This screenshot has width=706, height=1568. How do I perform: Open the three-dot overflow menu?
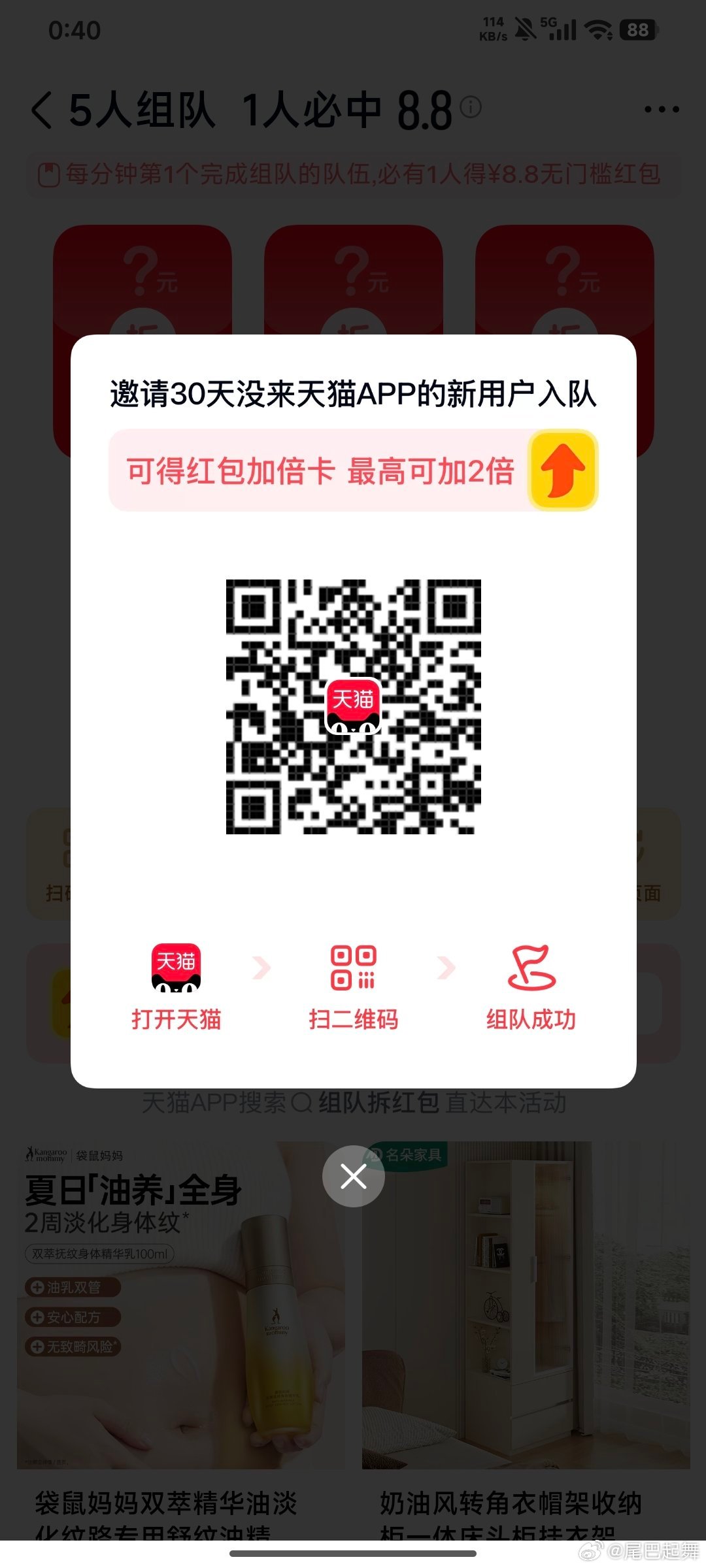pyautogui.click(x=661, y=110)
